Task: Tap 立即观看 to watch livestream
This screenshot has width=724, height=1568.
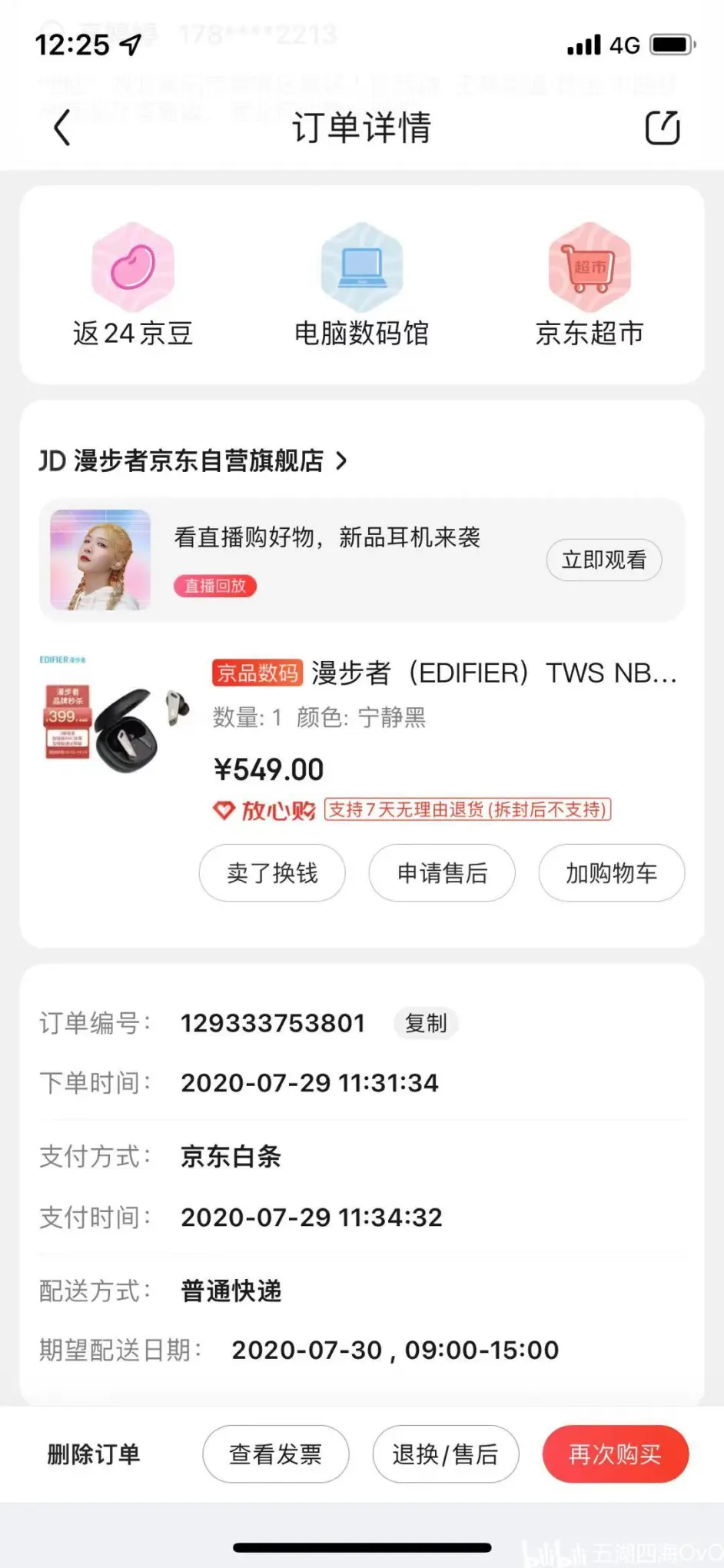Action: (603, 560)
